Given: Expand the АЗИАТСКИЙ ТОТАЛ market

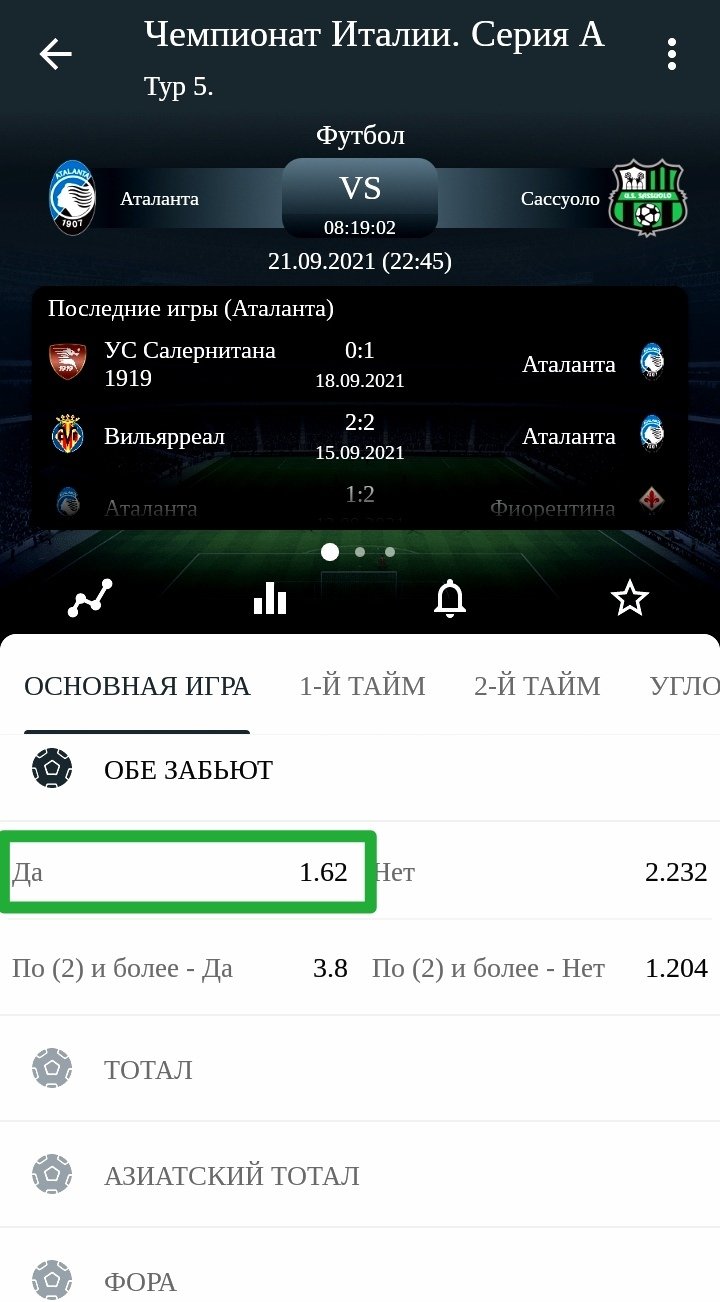Looking at the screenshot, I should tap(231, 1176).
